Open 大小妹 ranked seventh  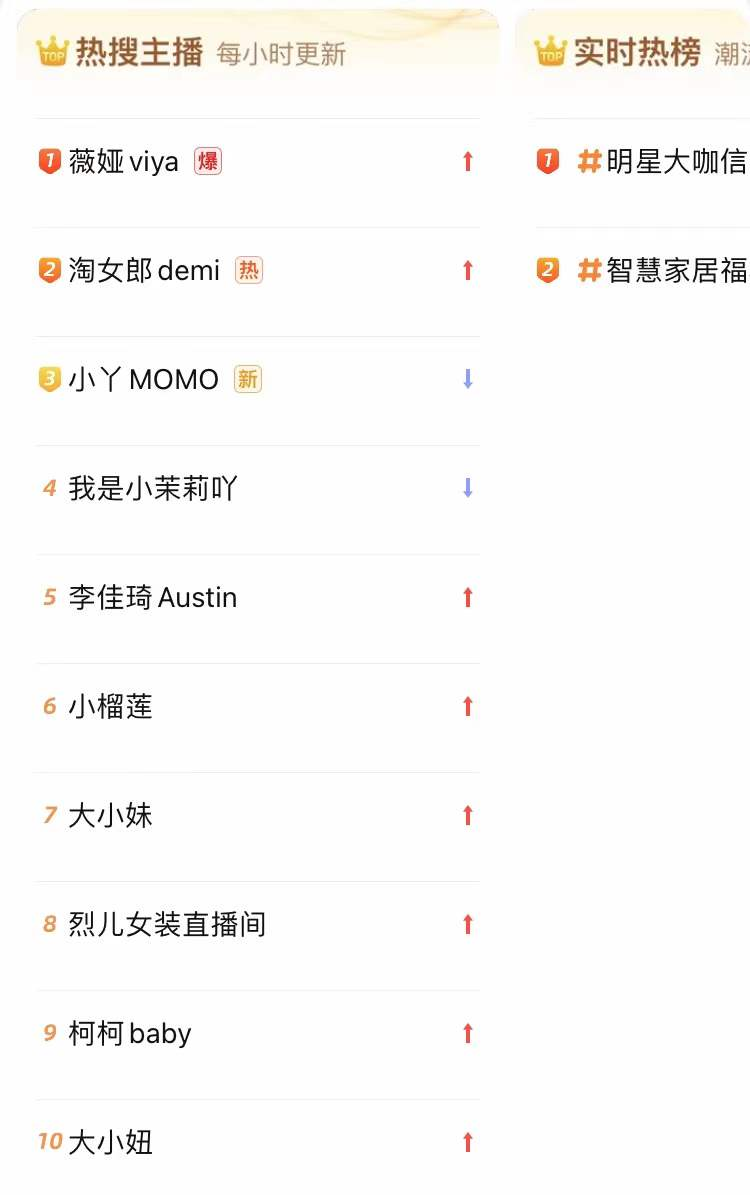(111, 816)
